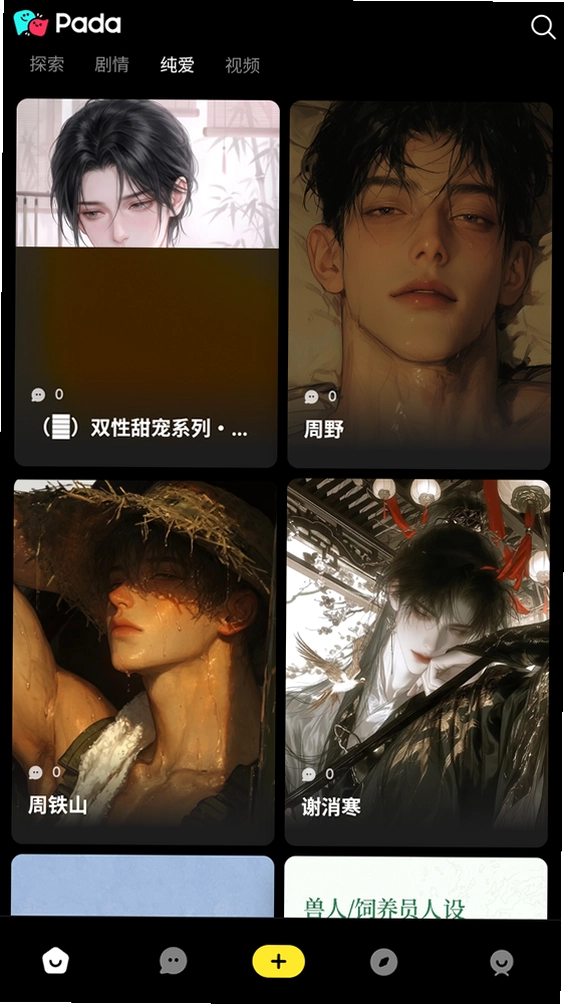Tap the yellow plus create button

click(x=278, y=961)
